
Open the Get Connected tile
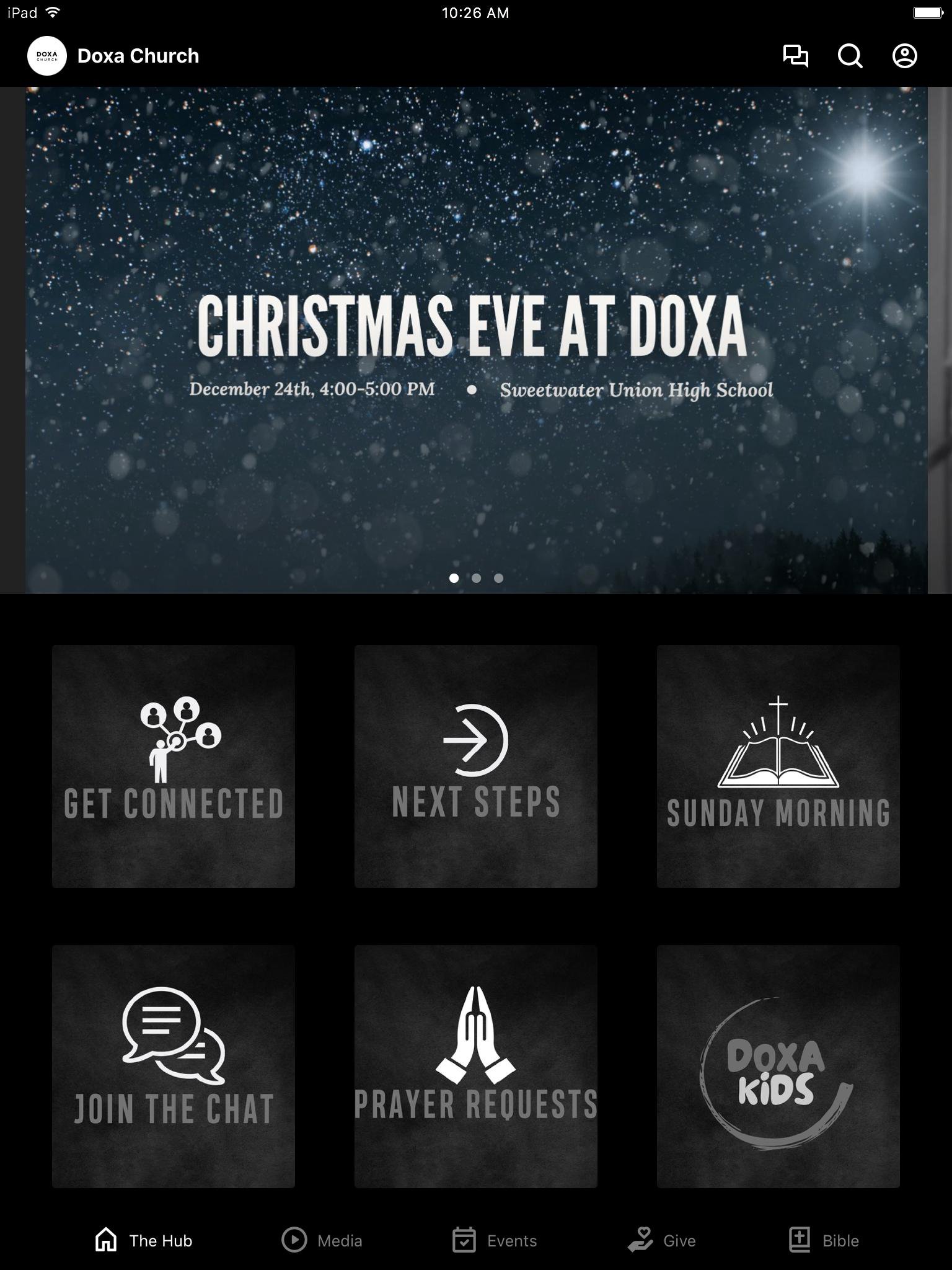174,766
